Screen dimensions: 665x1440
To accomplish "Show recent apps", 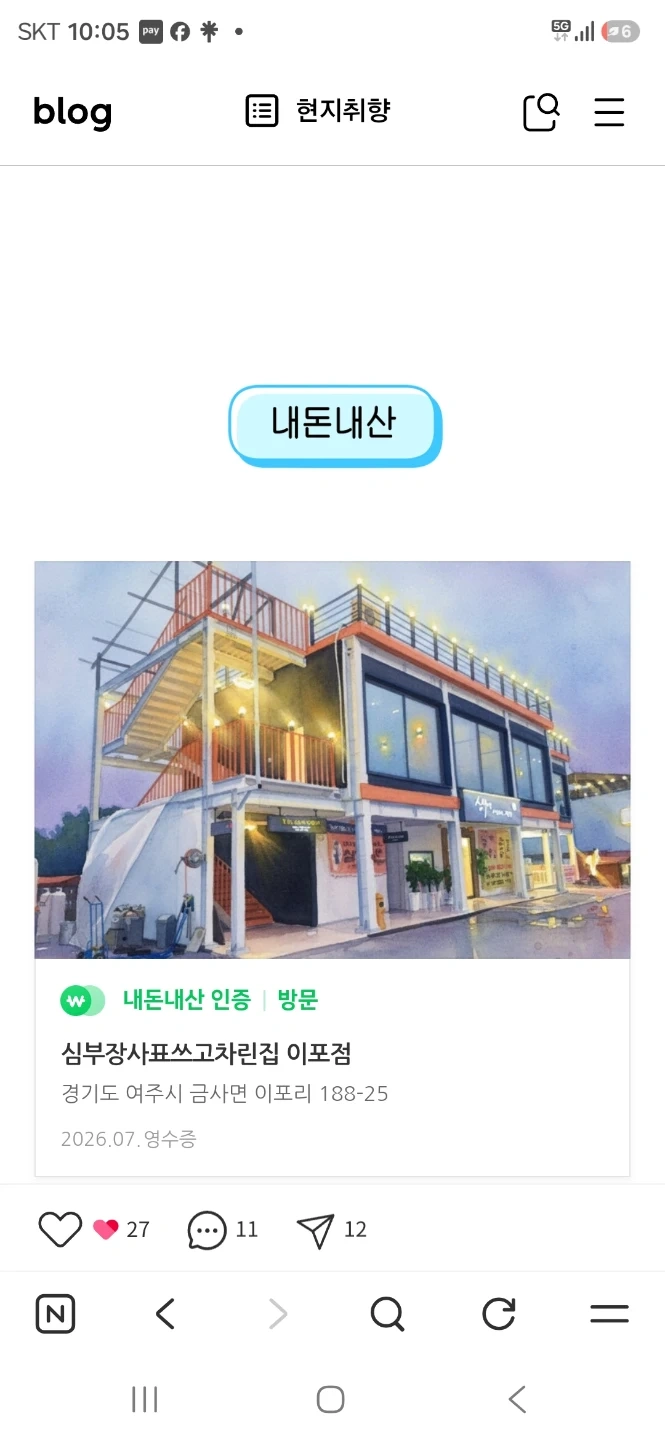I will click(145, 1399).
